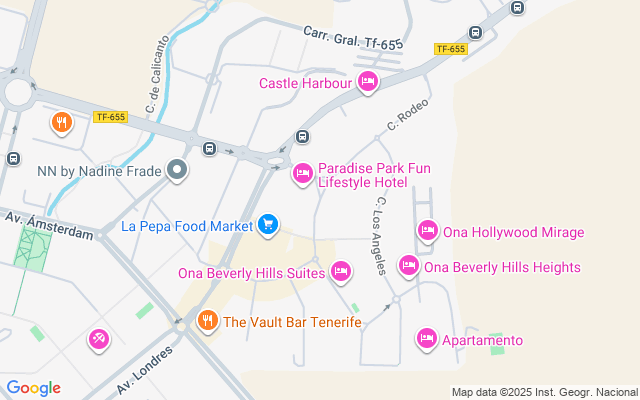Open Ona Beverly Hills Heights marker
The width and height of the screenshot is (640, 400).
pyautogui.click(x=408, y=266)
